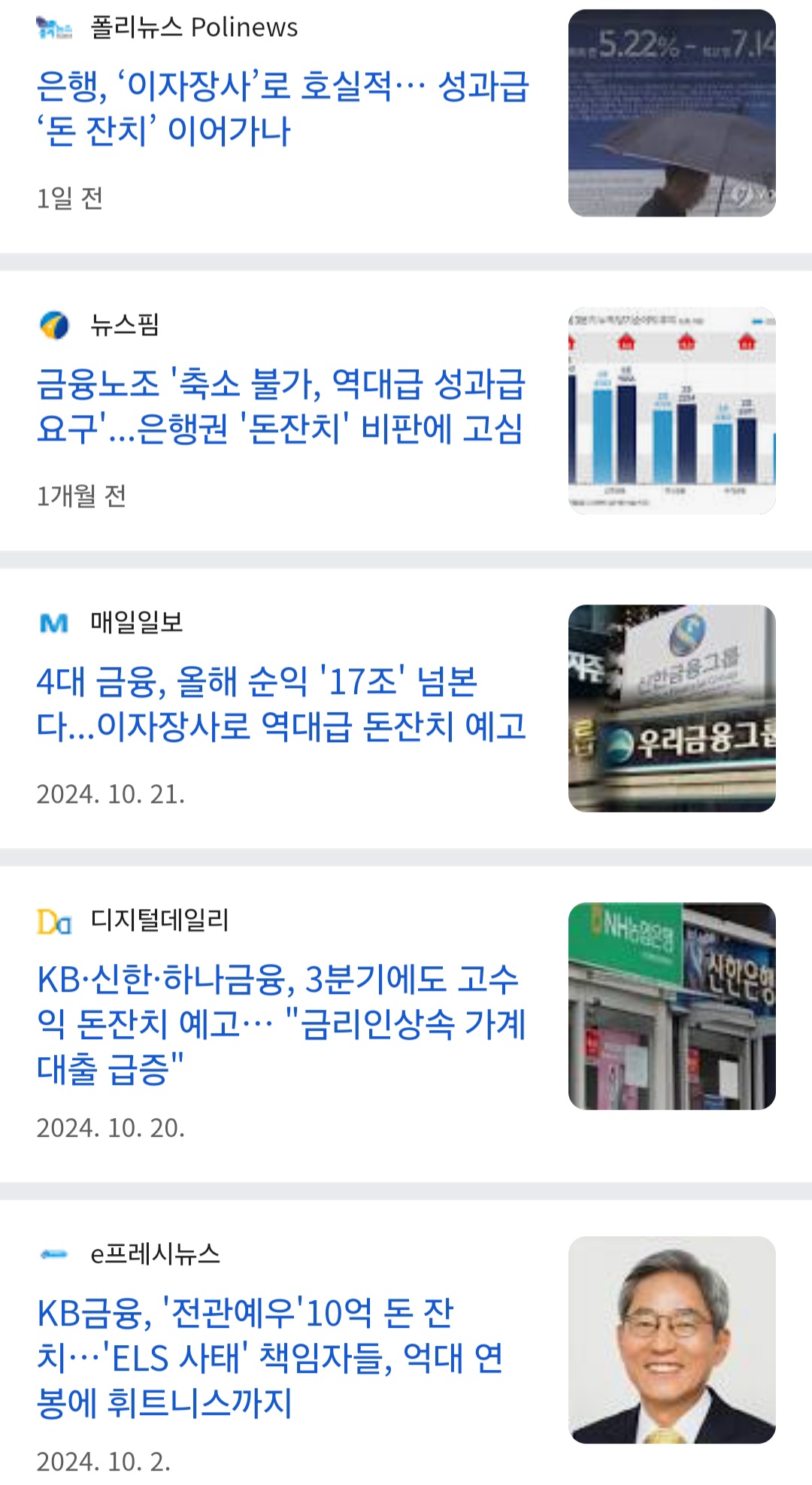Open the 디지털데일리 headline on KB·신한·하나금융 3분기

click(280, 1024)
